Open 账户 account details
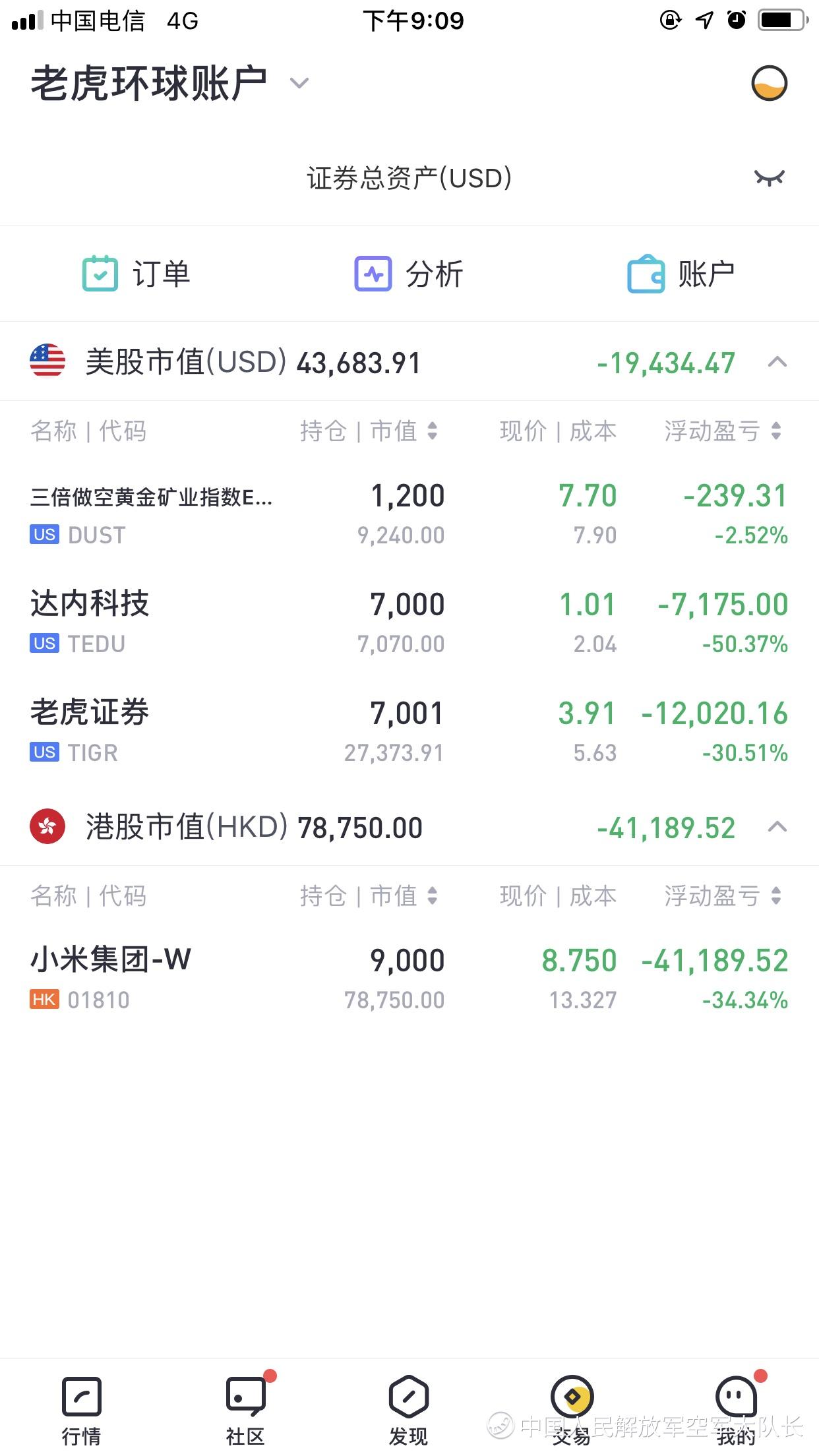The width and height of the screenshot is (819, 1456). coord(681,274)
